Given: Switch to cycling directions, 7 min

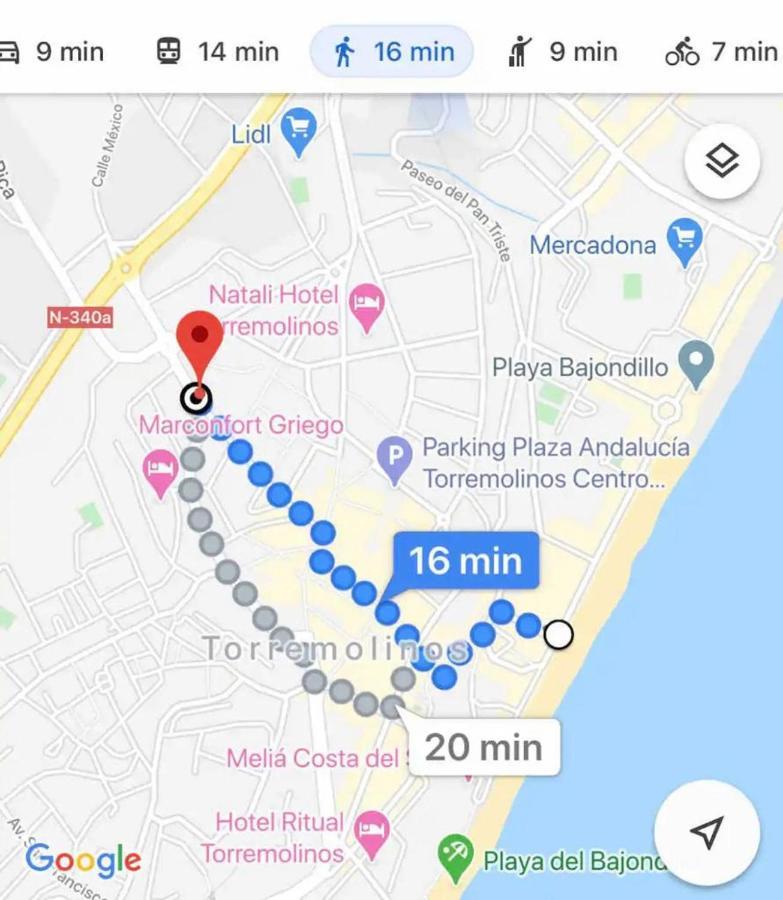Looking at the screenshot, I should (722, 52).
